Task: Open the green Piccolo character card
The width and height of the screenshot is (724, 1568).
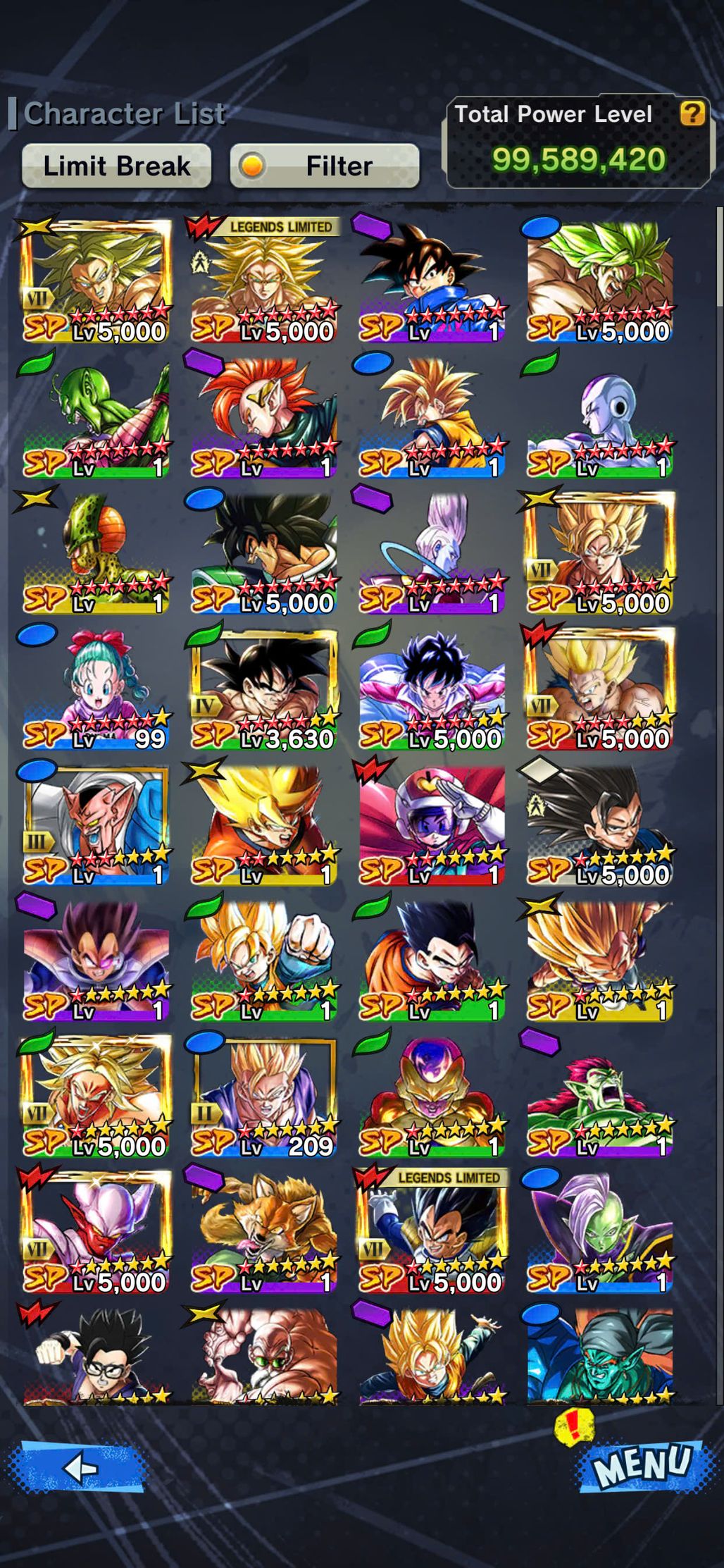Action: (x=96, y=417)
